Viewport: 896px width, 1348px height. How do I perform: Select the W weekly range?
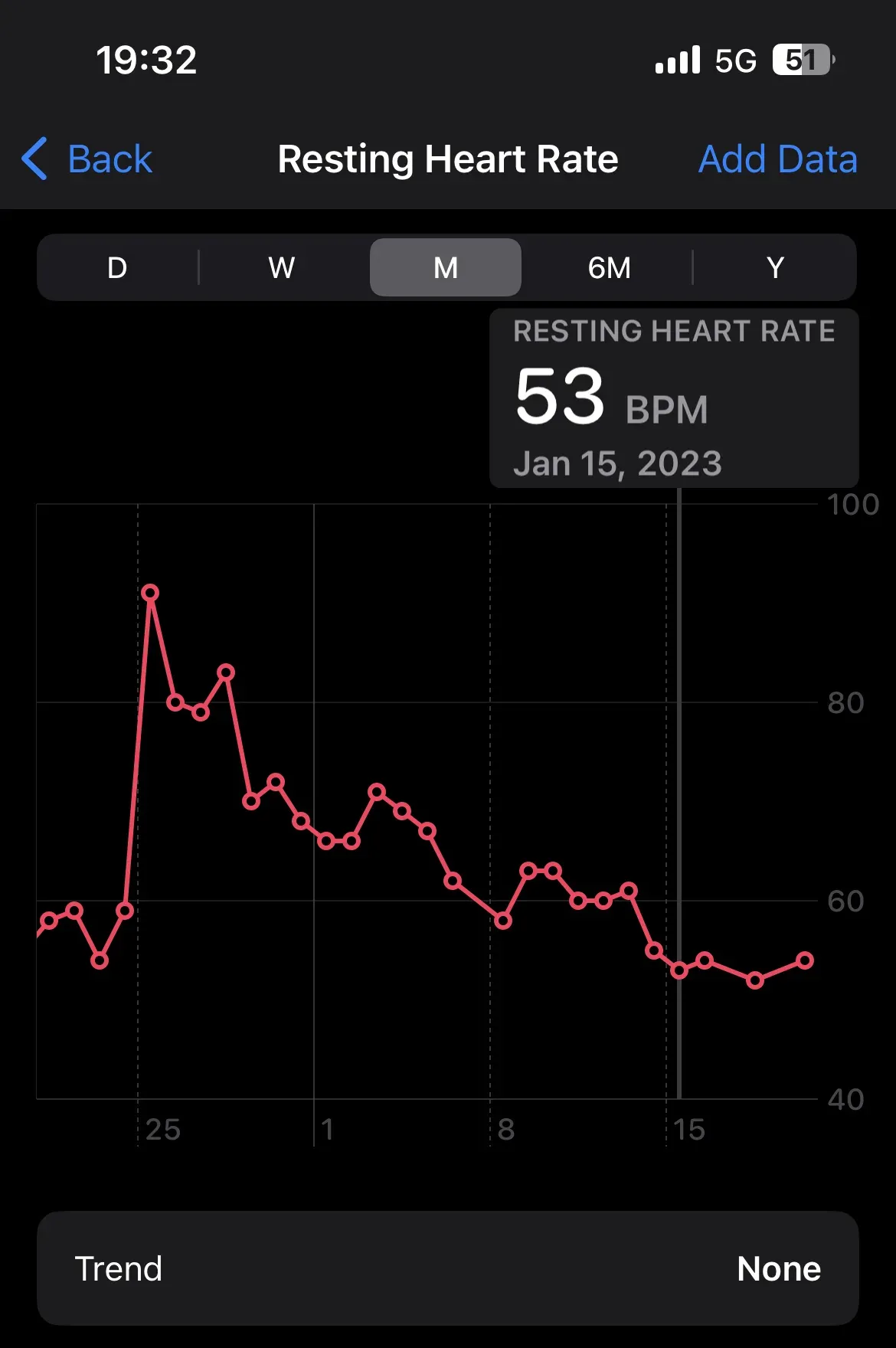pos(282,268)
